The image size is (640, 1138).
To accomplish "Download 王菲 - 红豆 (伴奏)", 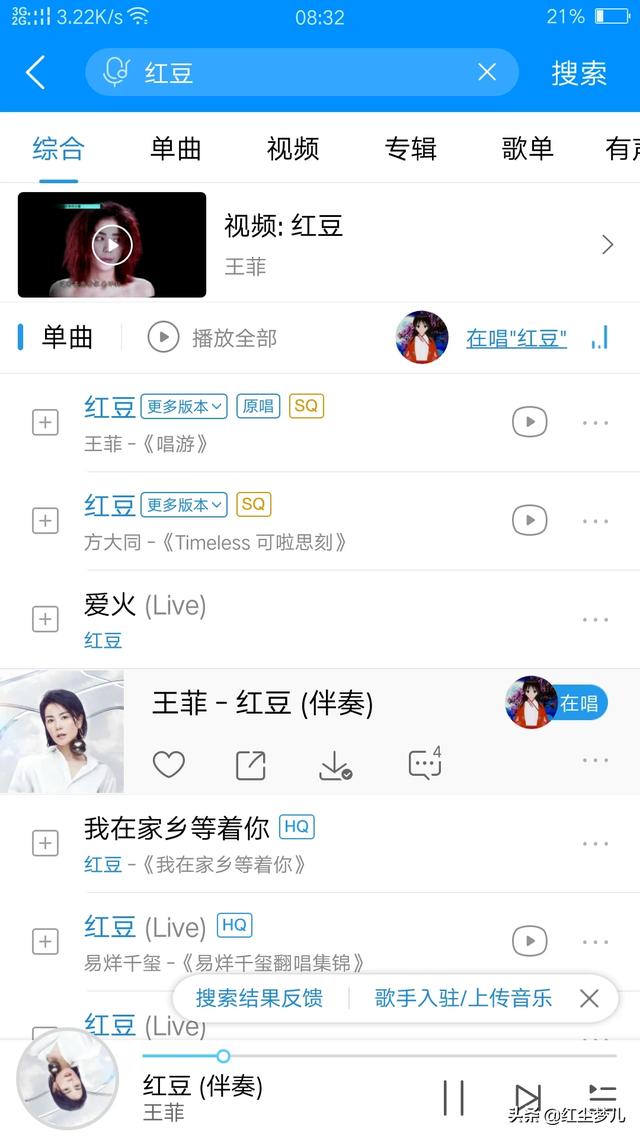I will tap(334, 765).
